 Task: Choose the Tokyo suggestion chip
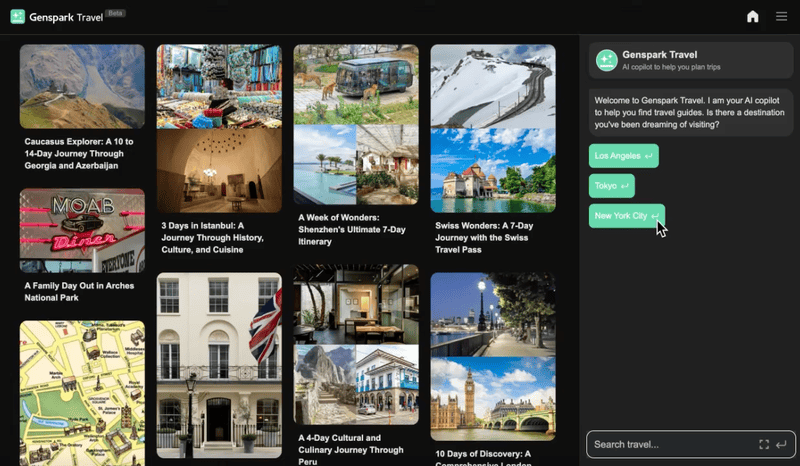coord(611,186)
